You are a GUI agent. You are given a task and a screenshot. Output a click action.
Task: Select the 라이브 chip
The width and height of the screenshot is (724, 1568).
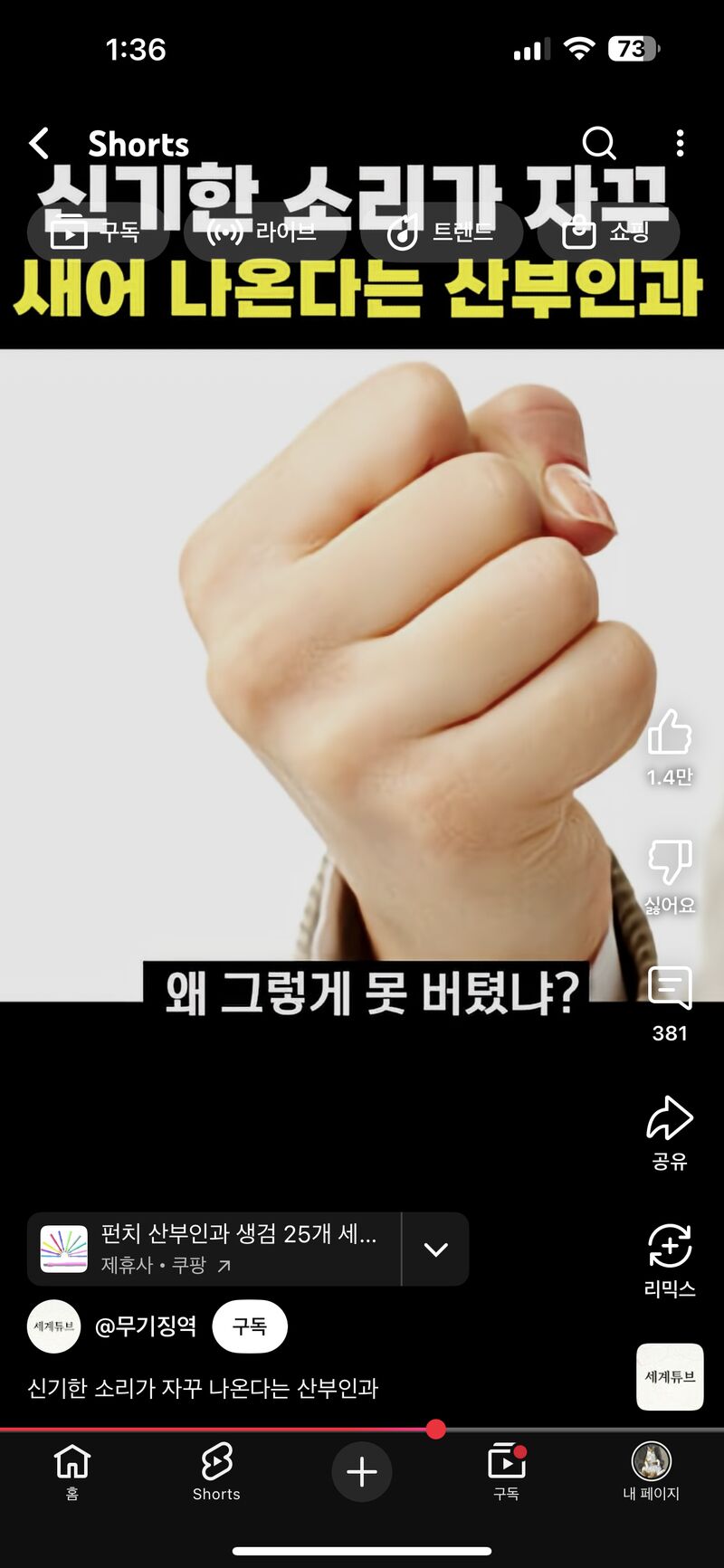(263, 233)
